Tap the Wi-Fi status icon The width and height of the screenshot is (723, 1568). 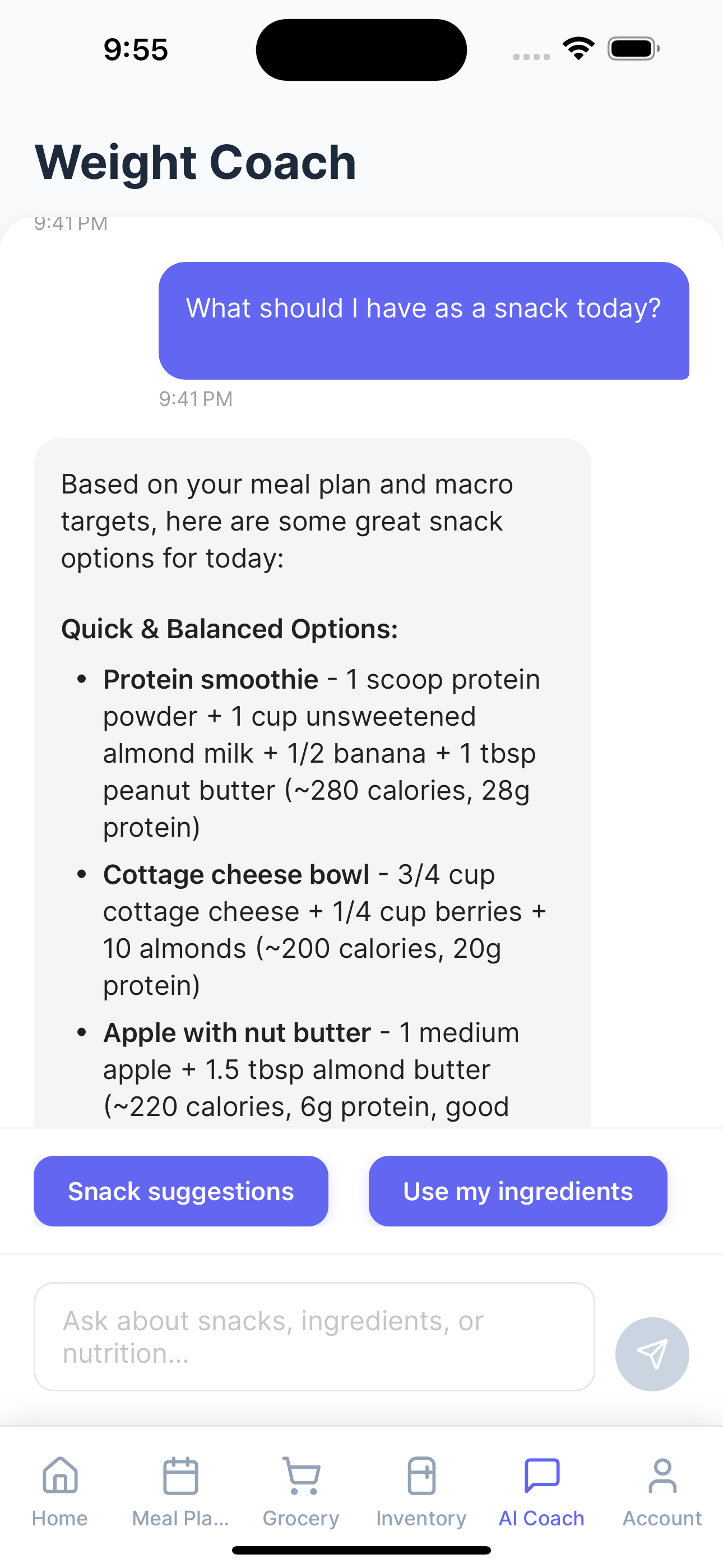[578, 49]
